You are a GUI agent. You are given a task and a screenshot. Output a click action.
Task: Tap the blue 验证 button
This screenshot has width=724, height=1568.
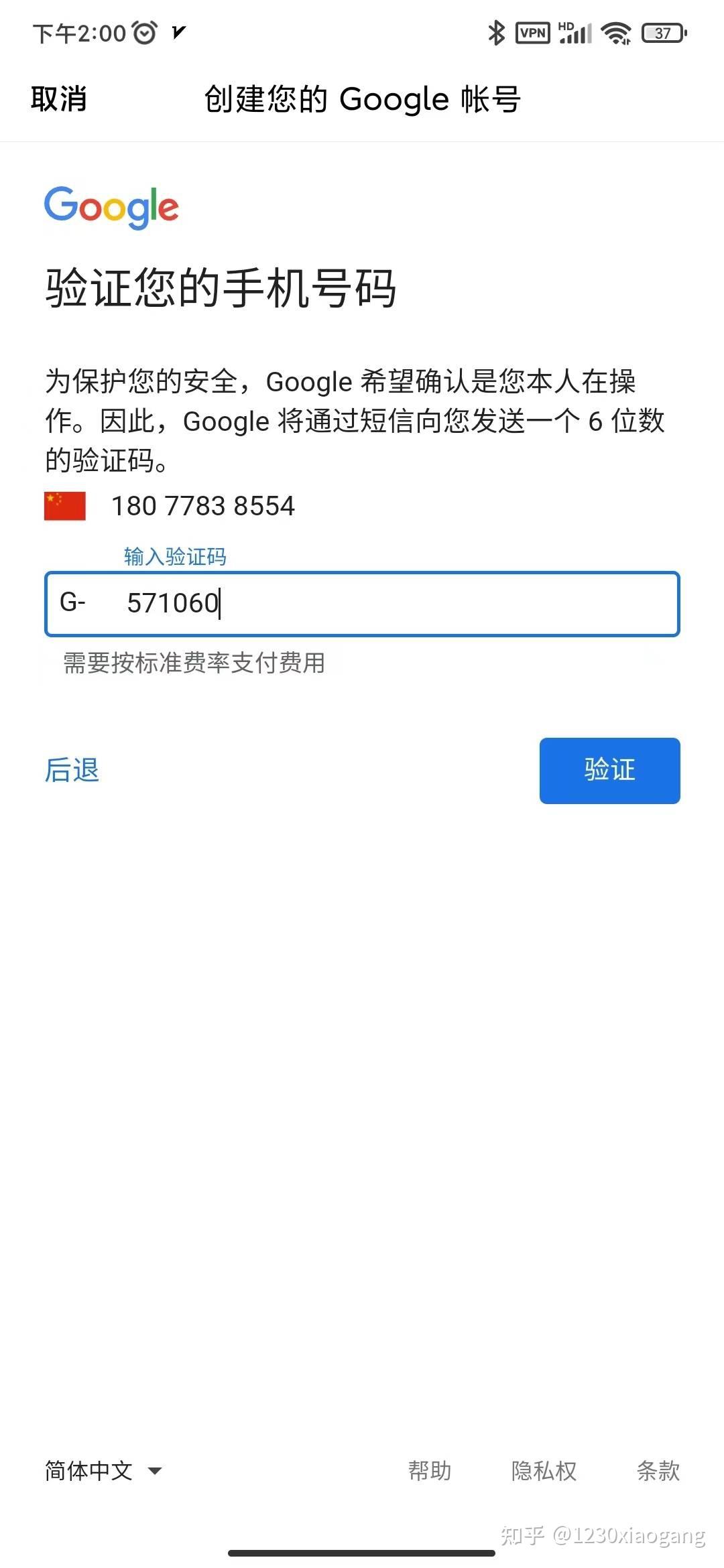pyautogui.click(x=609, y=770)
